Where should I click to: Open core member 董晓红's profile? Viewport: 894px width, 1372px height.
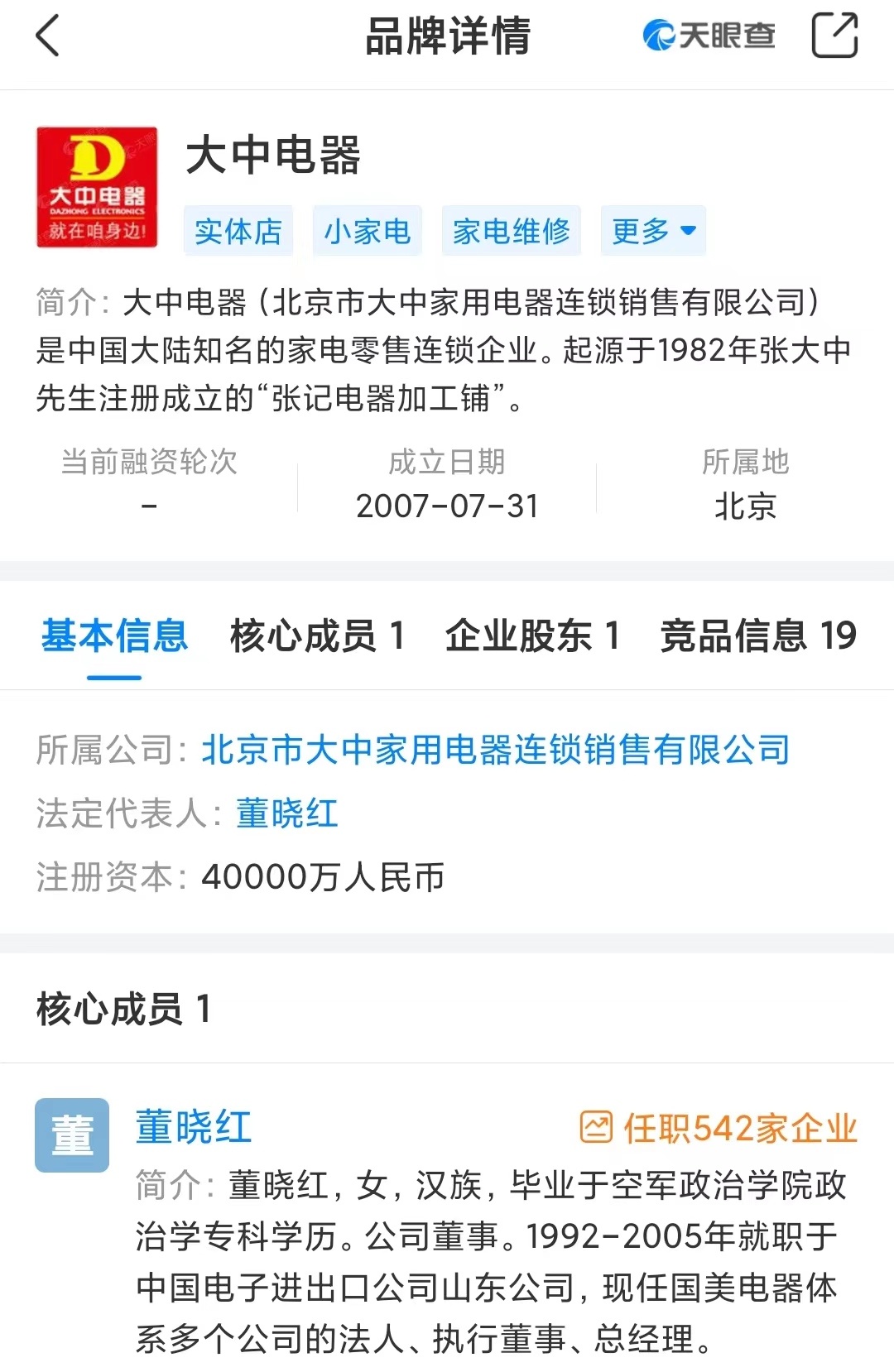(194, 1127)
